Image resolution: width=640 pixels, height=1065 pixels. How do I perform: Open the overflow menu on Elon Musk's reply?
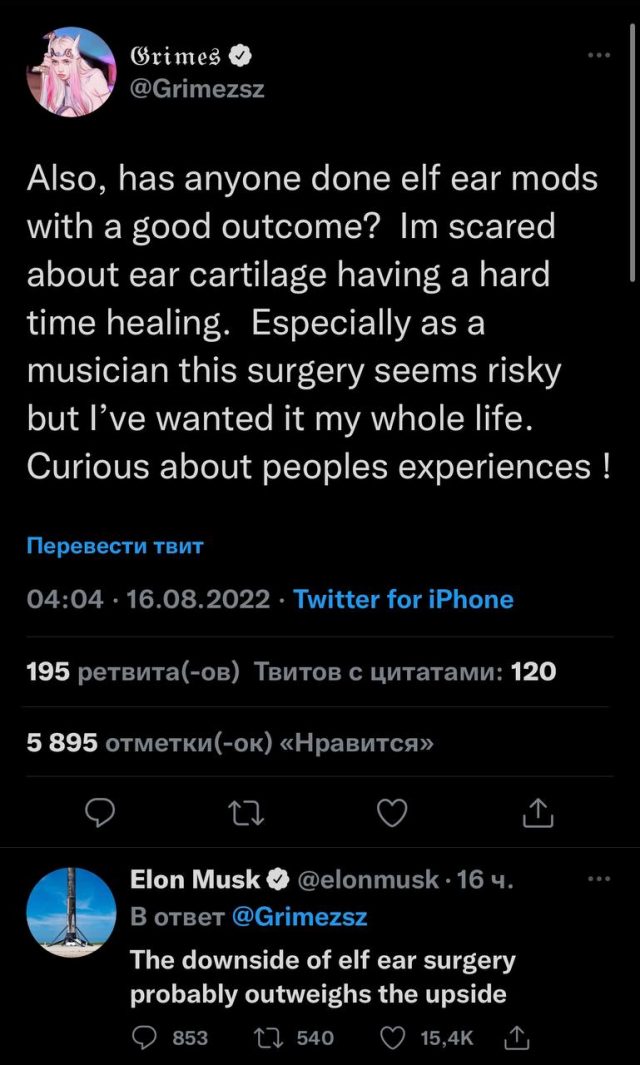(x=599, y=879)
